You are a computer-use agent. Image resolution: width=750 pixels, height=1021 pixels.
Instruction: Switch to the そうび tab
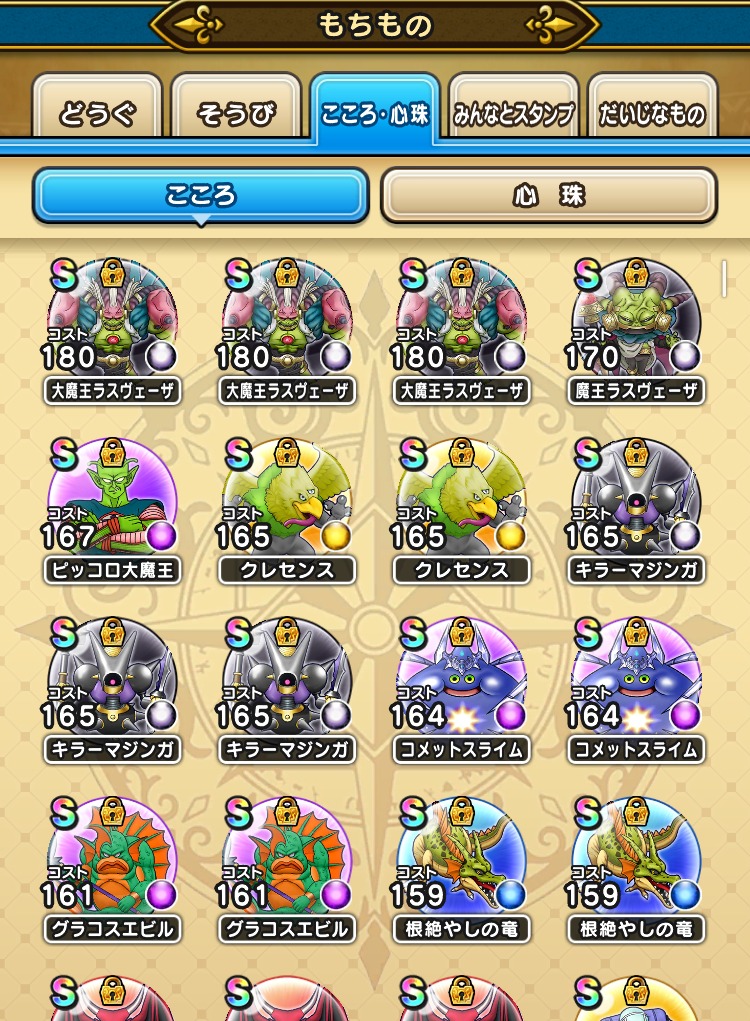[x=236, y=111]
